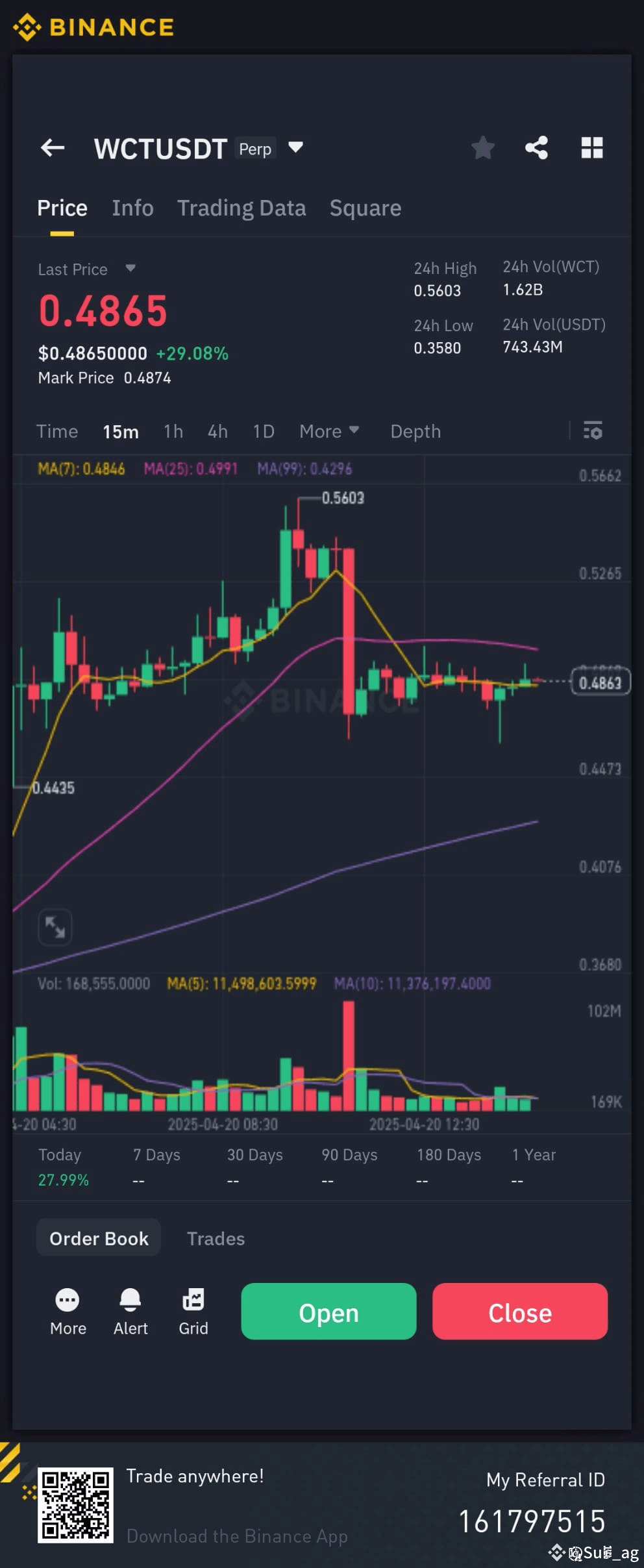The image size is (644, 1568).
Task: Switch to the Trading Data tab
Action: 241,207
